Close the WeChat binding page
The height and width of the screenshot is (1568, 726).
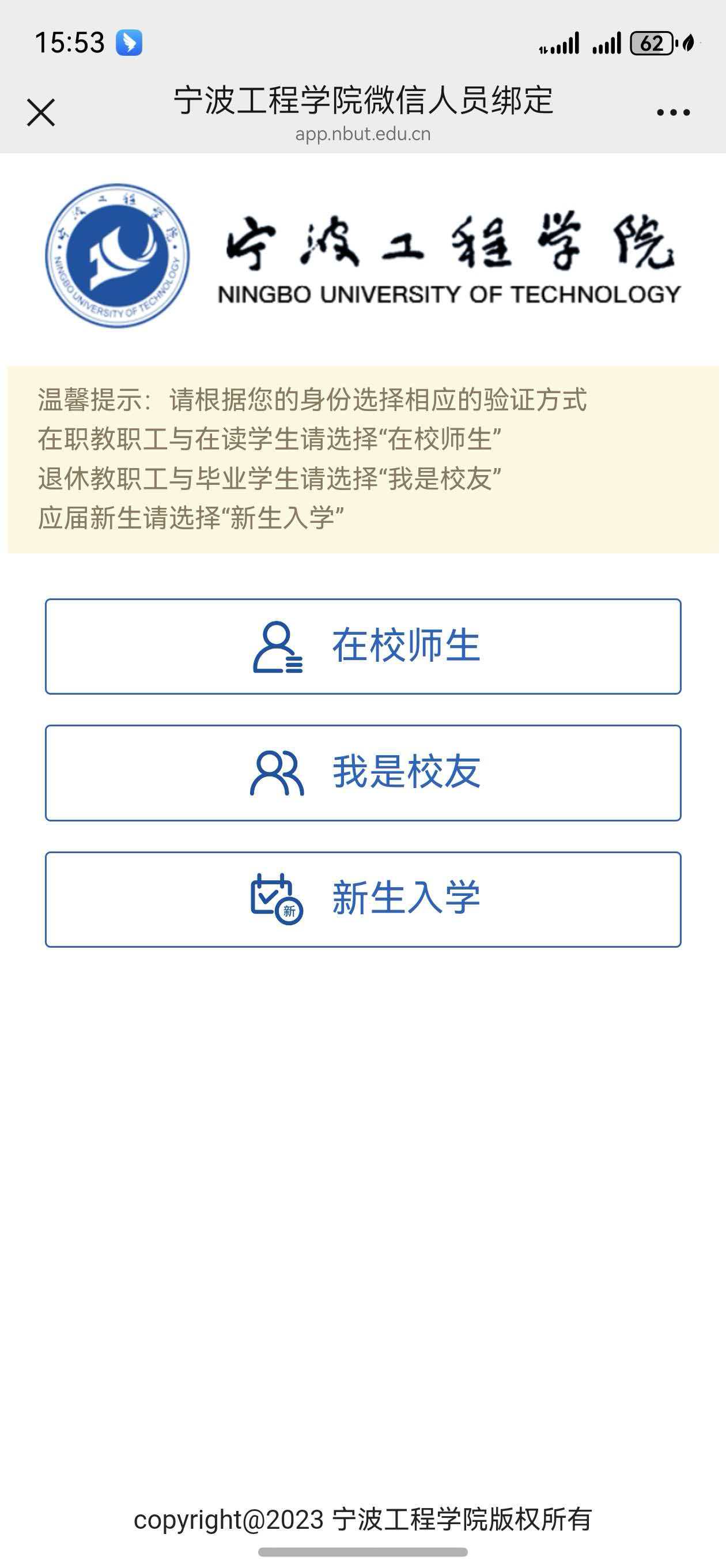(41, 112)
